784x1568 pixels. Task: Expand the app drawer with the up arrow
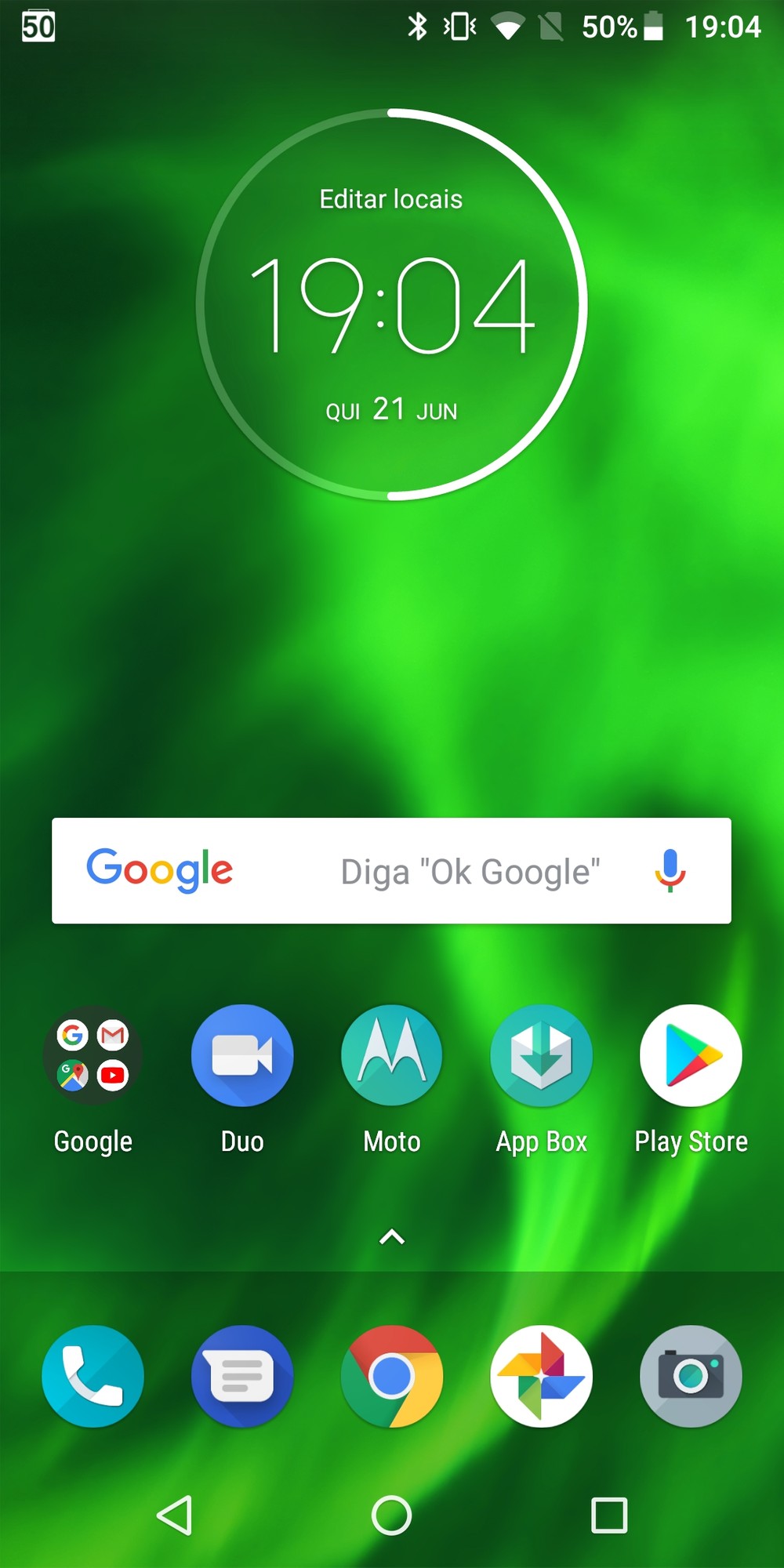tap(391, 1236)
